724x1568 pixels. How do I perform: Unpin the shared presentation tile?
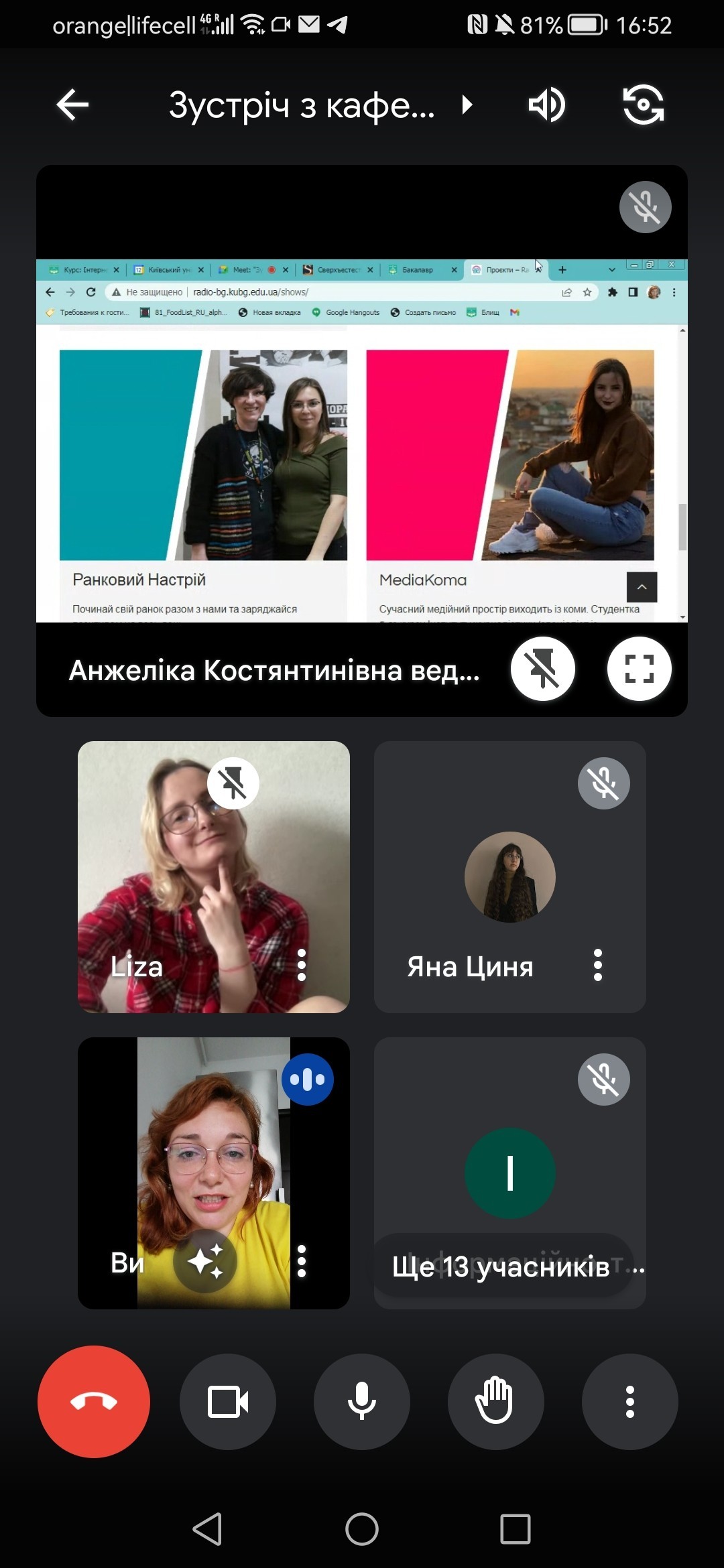(x=542, y=669)
